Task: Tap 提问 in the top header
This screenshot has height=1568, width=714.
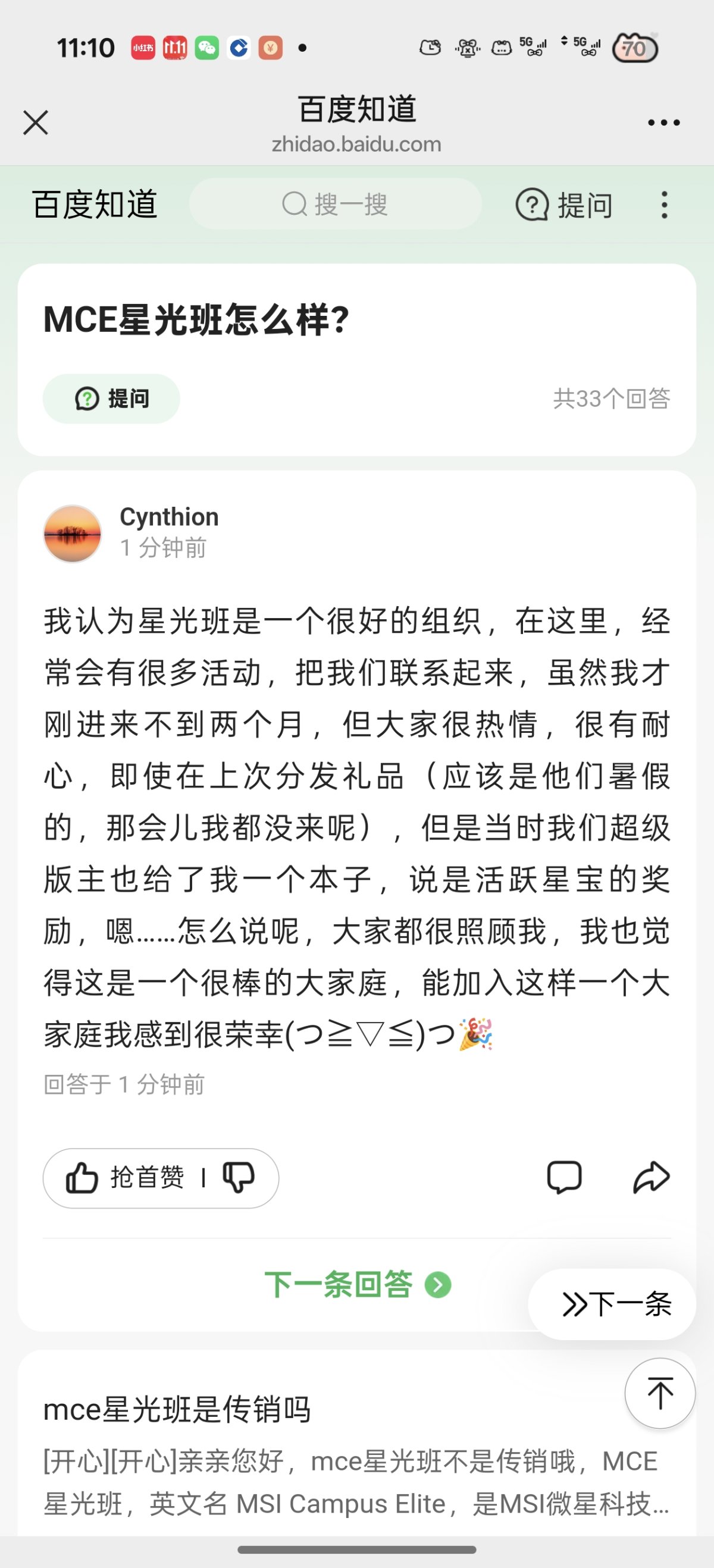Action: click(x=564, y=205)
